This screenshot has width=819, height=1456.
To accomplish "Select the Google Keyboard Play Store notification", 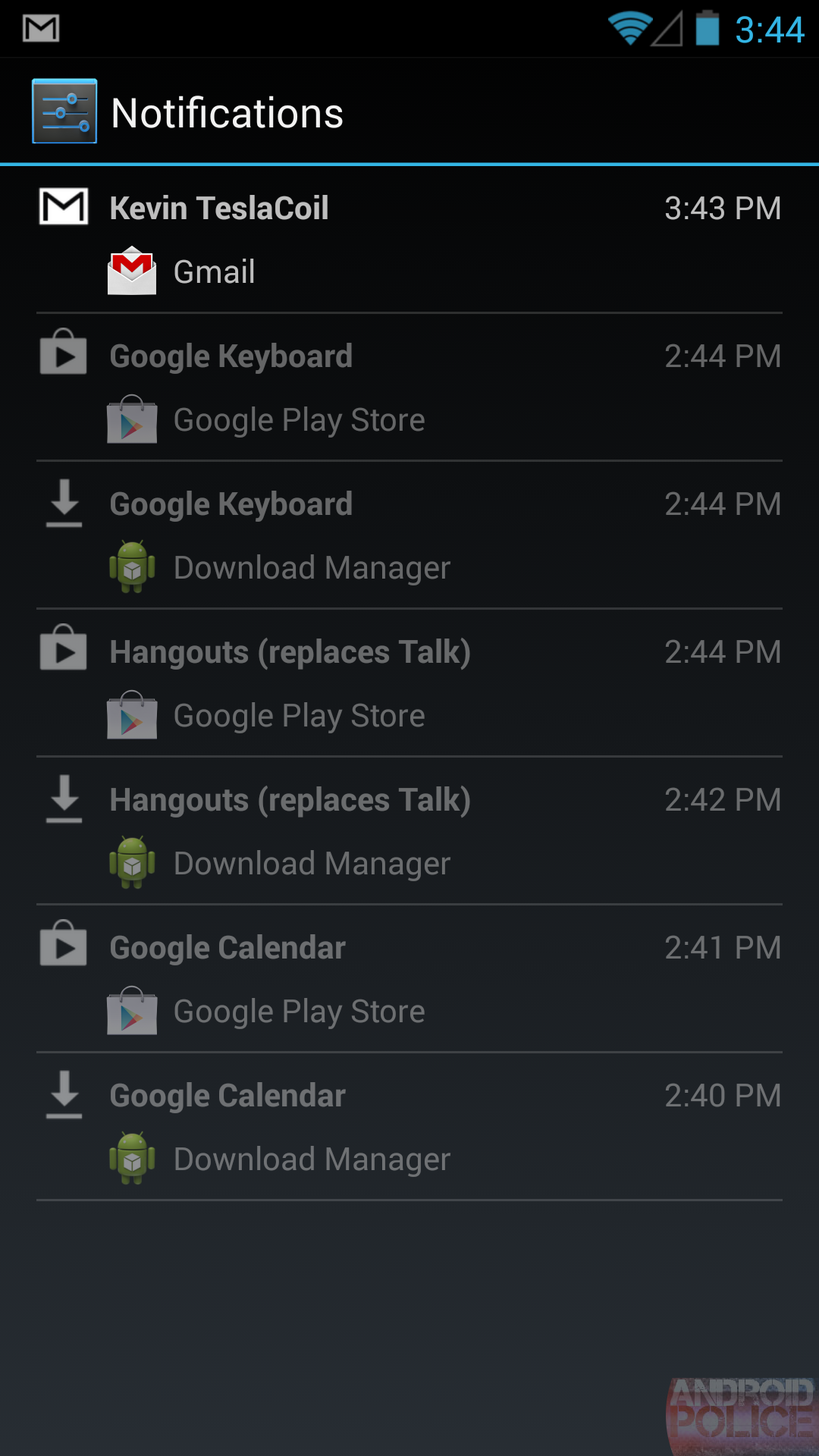I will coord(409,387).
